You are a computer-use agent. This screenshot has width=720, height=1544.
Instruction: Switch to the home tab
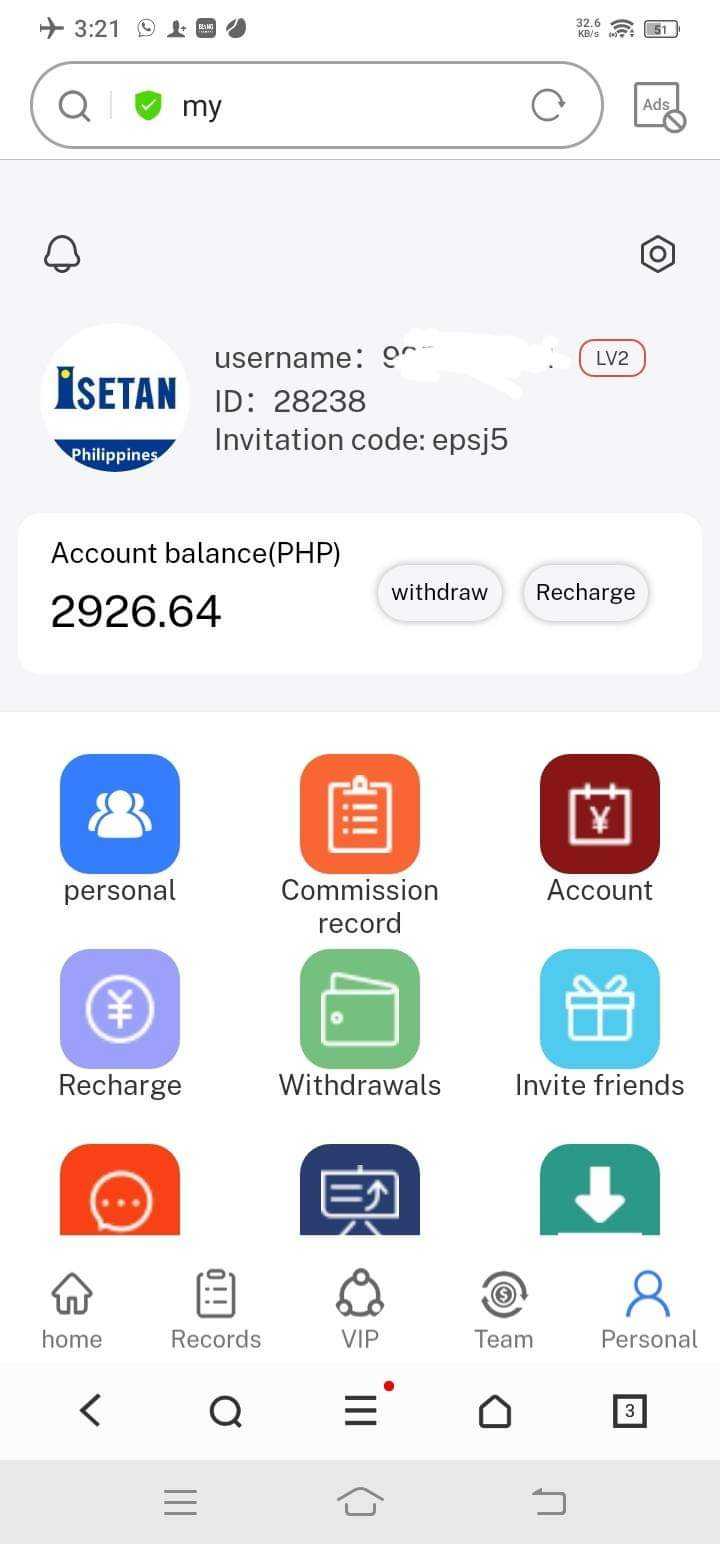point(72,1310)
